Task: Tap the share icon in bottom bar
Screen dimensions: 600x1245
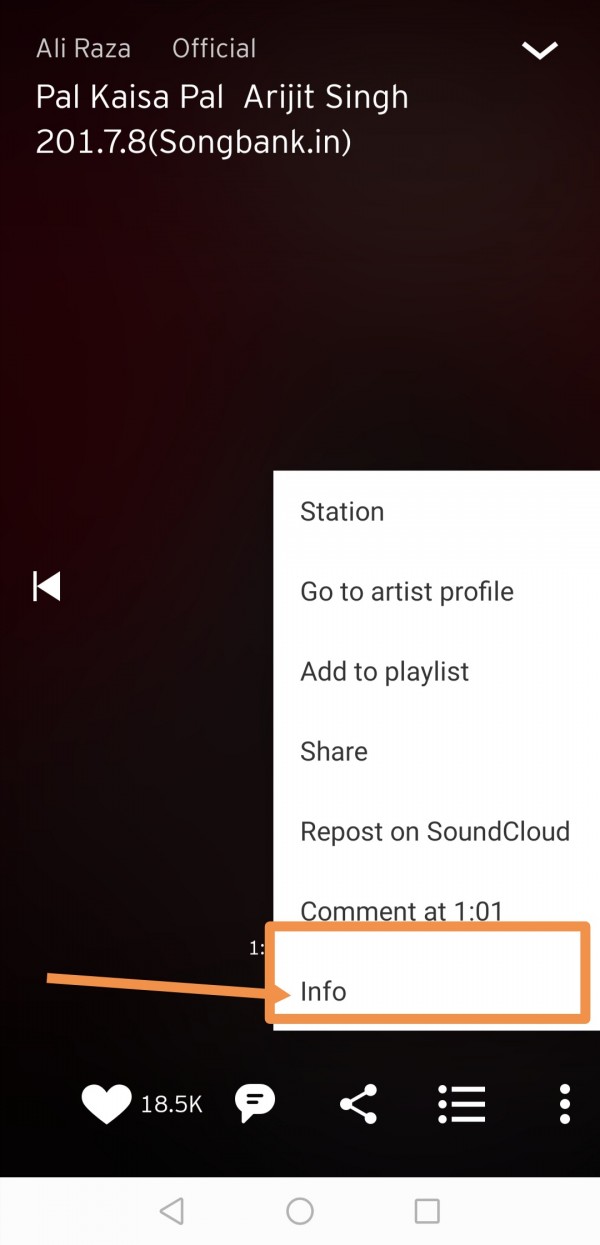Action: point(359,1104)
